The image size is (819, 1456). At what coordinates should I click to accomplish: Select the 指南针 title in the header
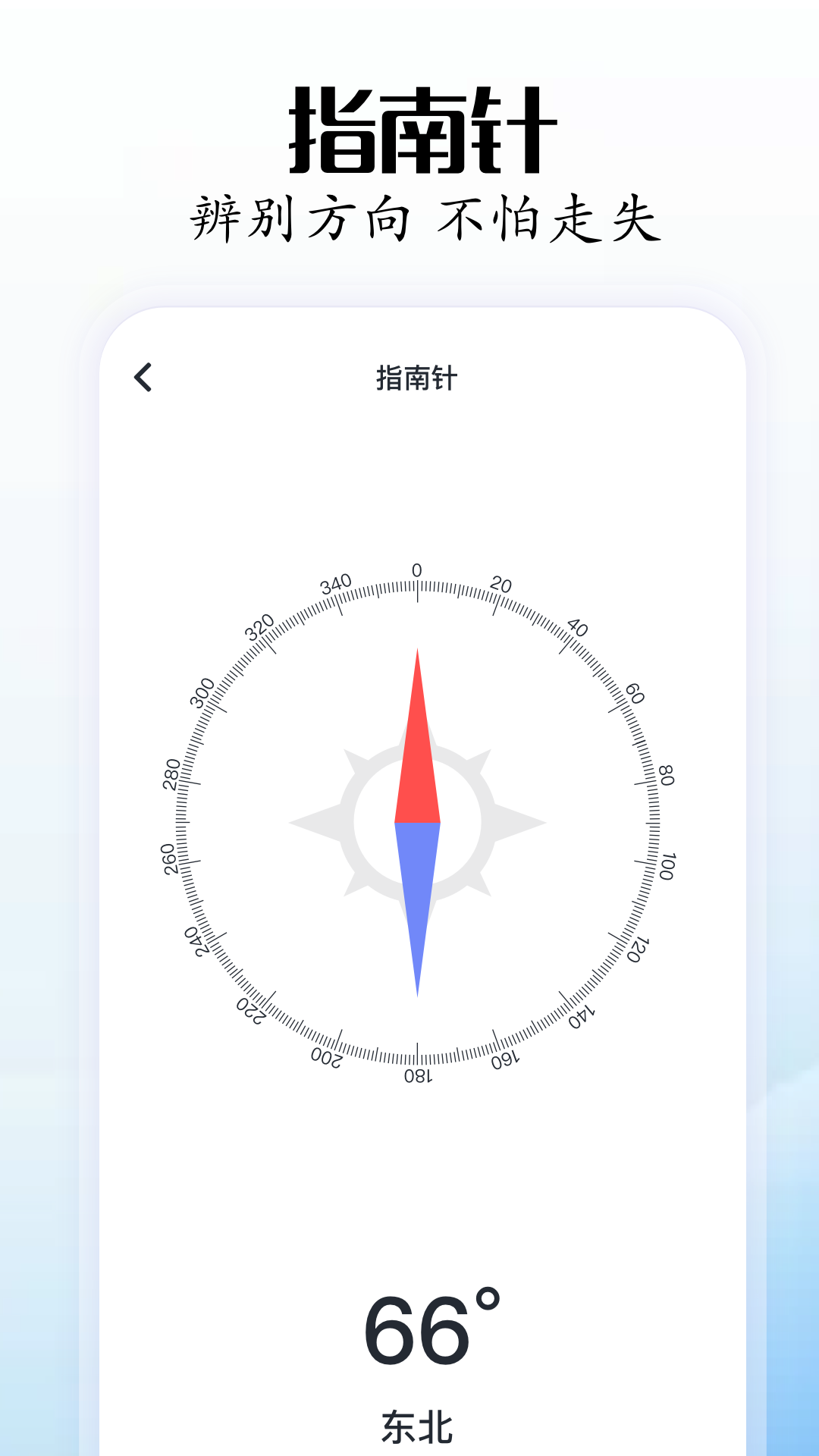tap(416, 378)
